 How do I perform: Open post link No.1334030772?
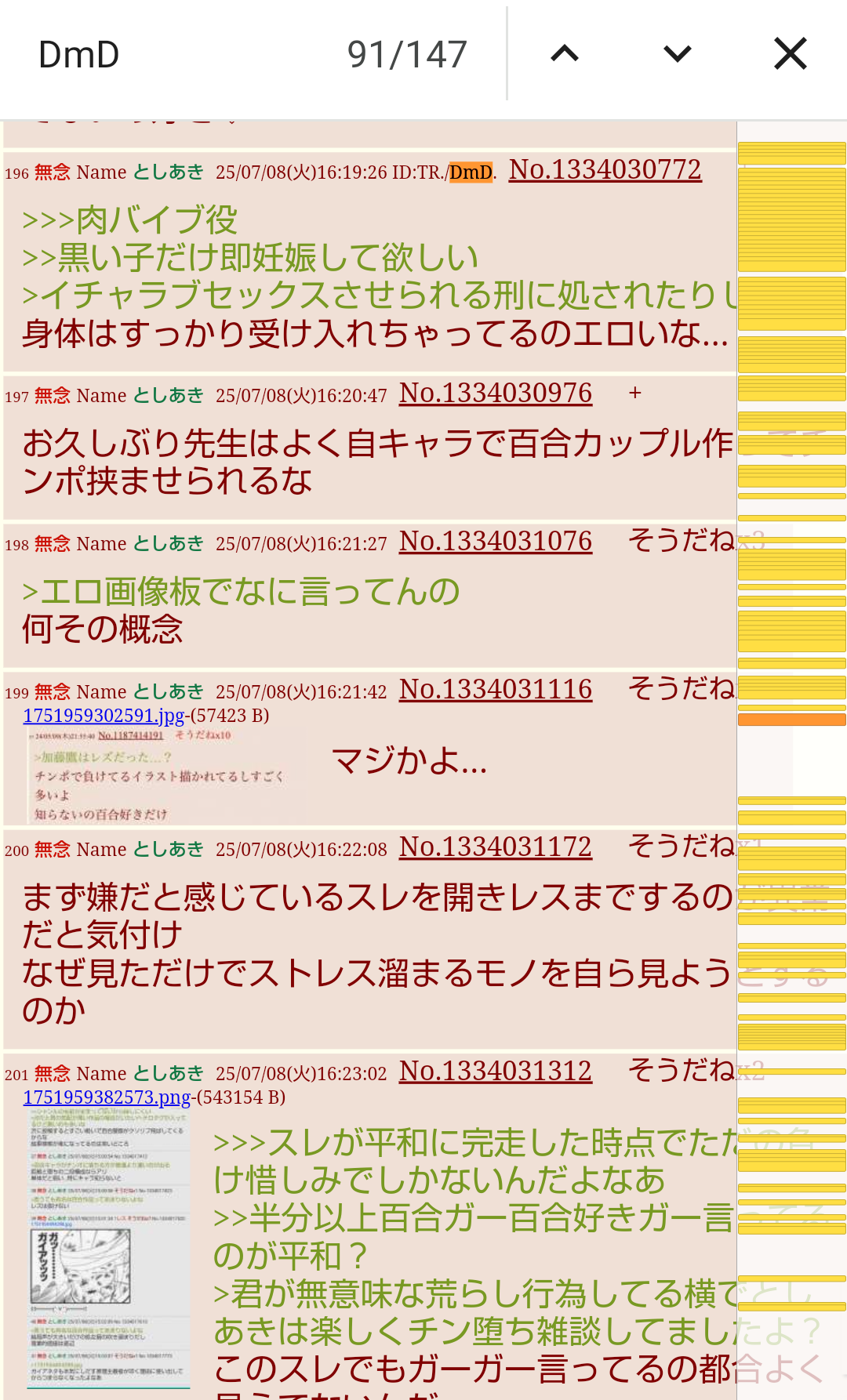pos(605,169)
